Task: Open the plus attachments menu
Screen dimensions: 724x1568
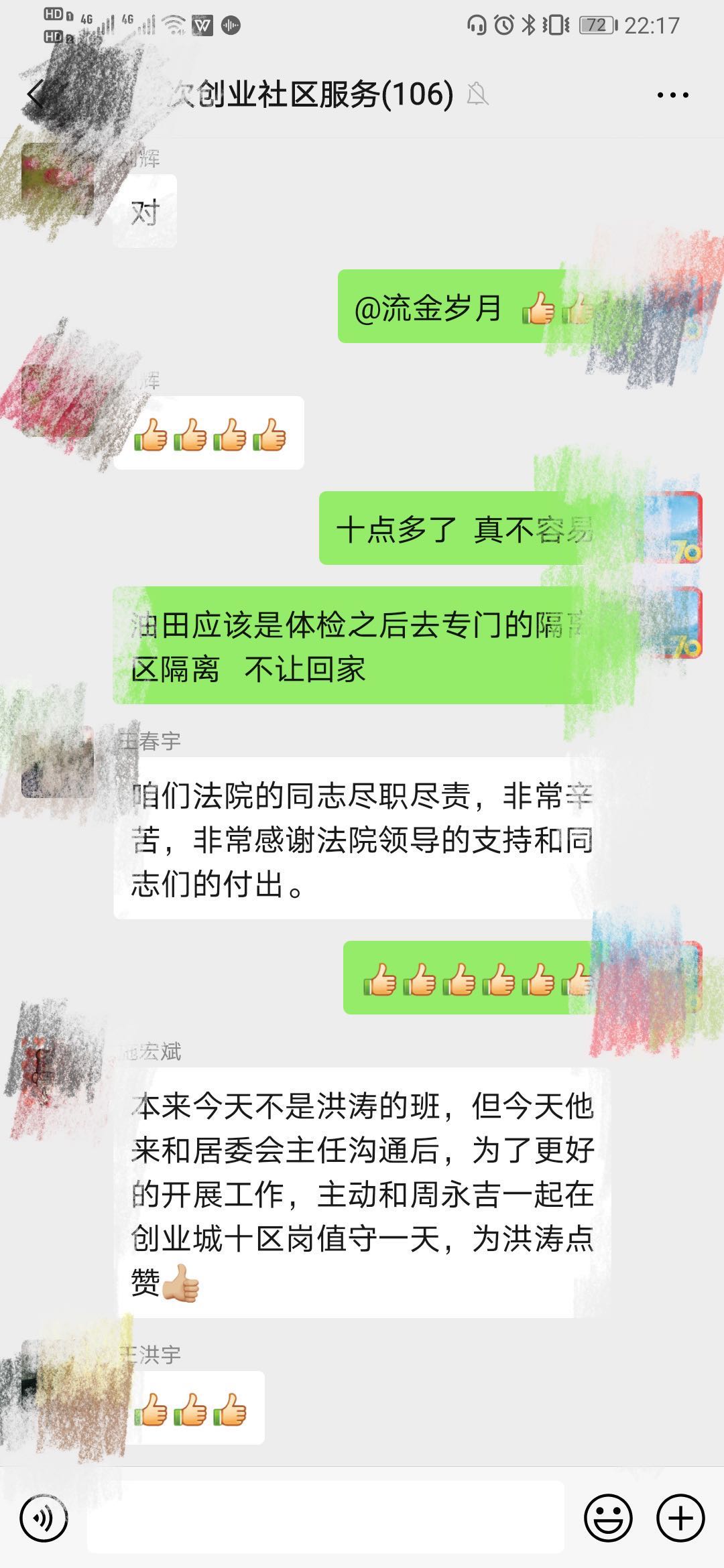Action: [x=680, y=1518]
